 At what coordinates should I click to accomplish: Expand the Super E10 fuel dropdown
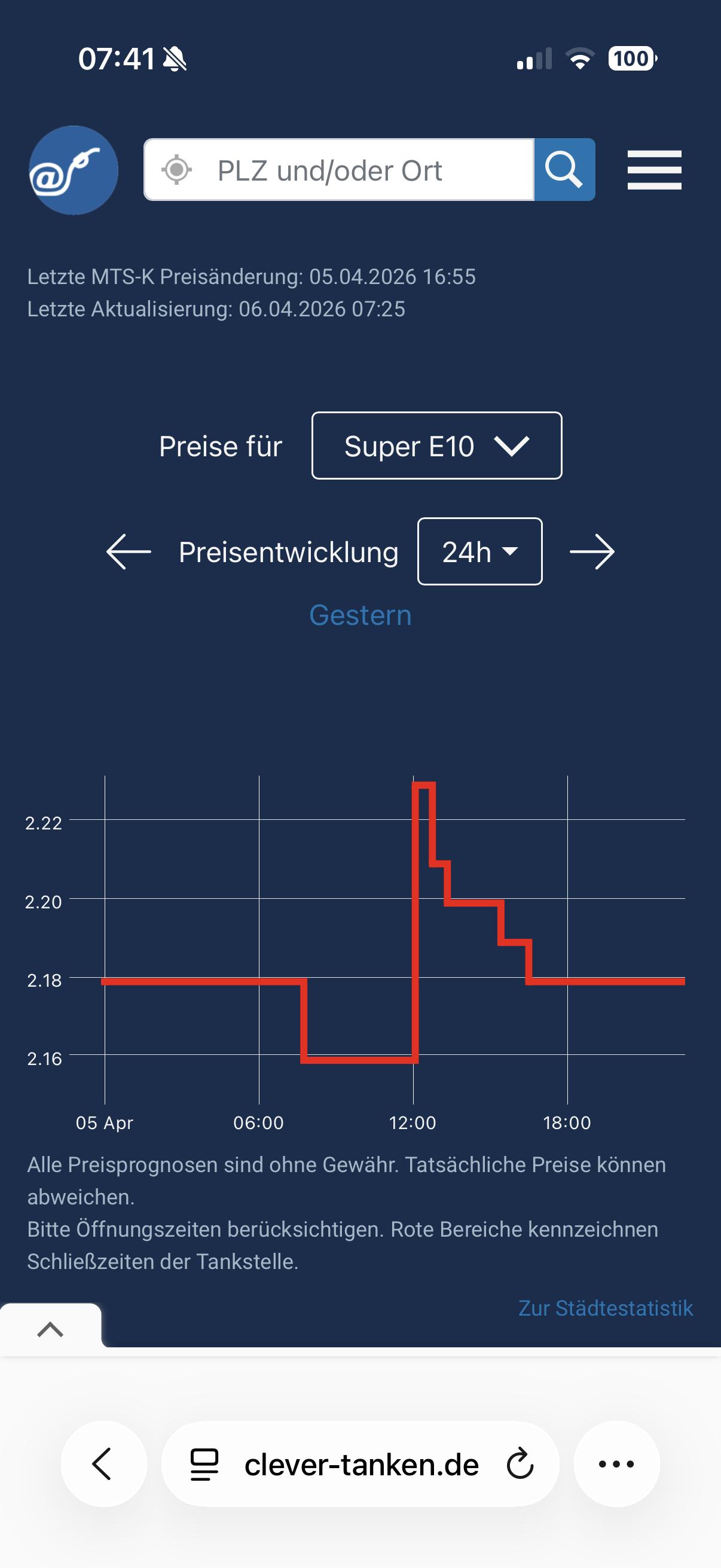point(436,446)
